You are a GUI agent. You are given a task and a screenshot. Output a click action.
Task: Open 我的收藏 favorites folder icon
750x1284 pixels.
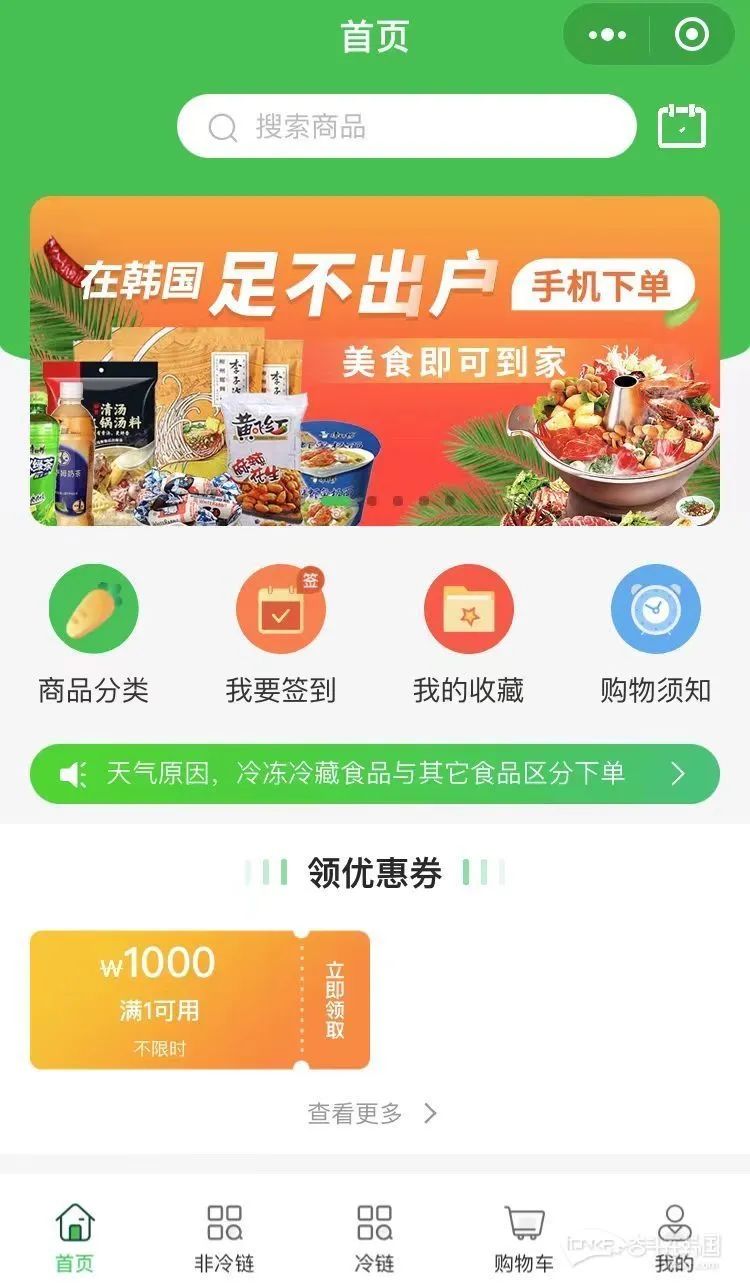click(x=467, y=610)
